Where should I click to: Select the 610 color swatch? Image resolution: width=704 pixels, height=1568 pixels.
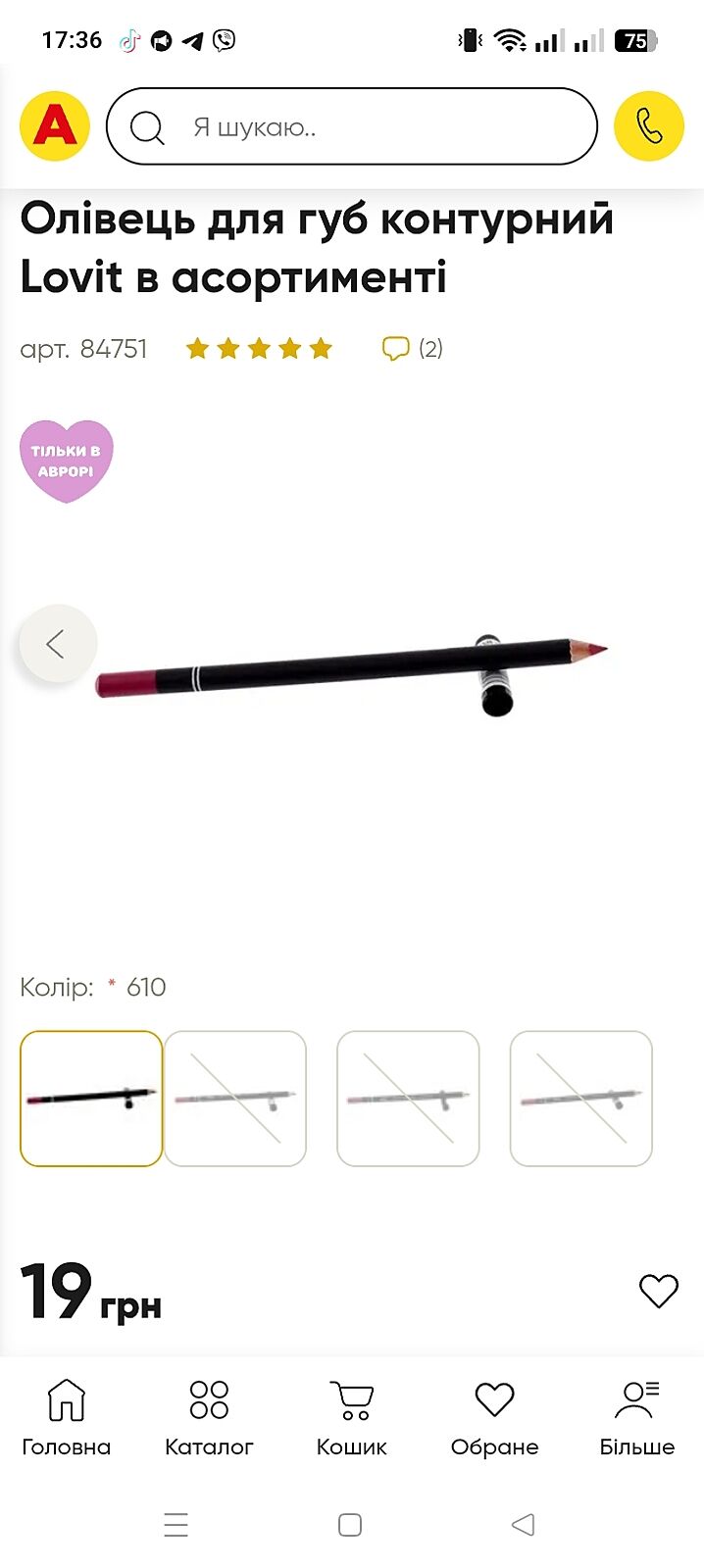[91, 1098]
